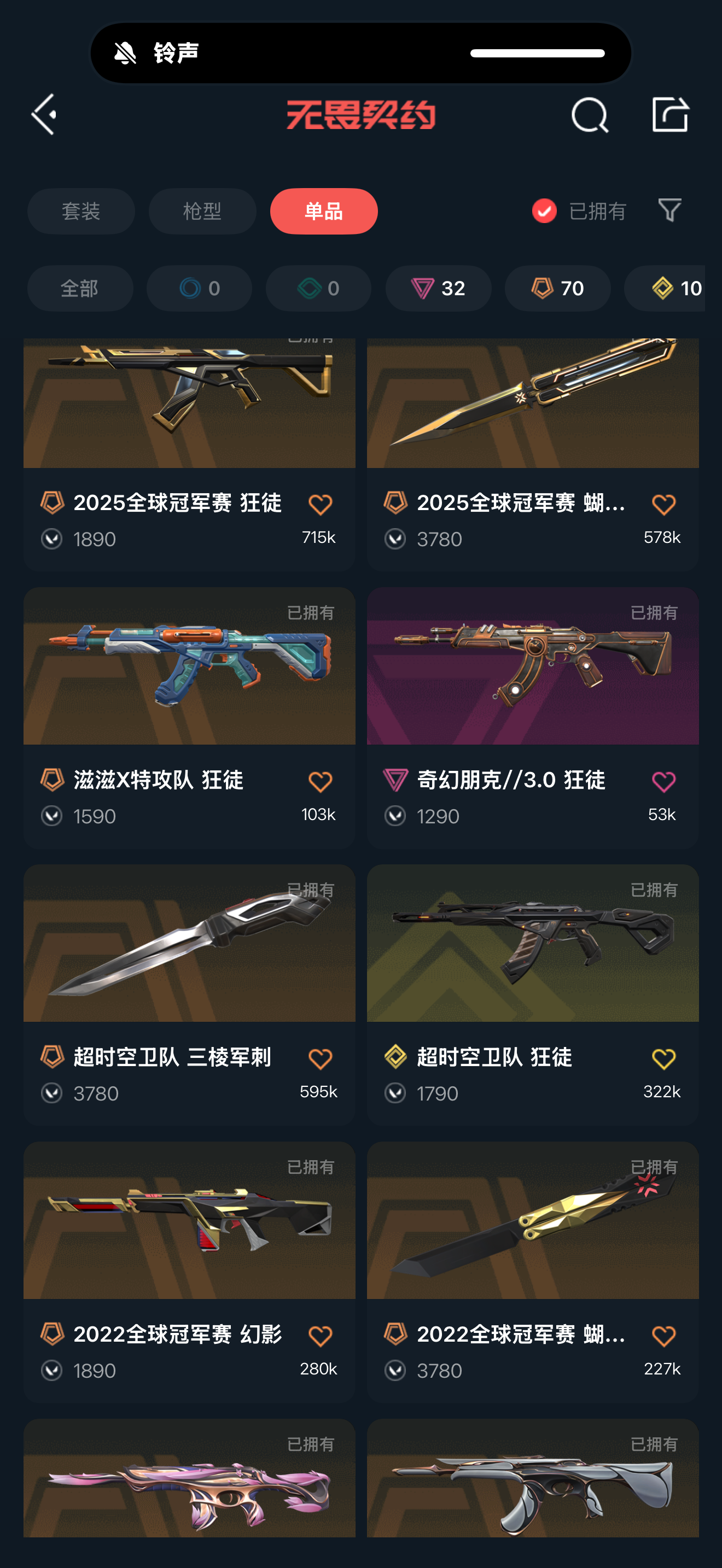
Task: Favorite the 超时空卫队 狂徒 skin
Action: click(x=663, y=1059)
